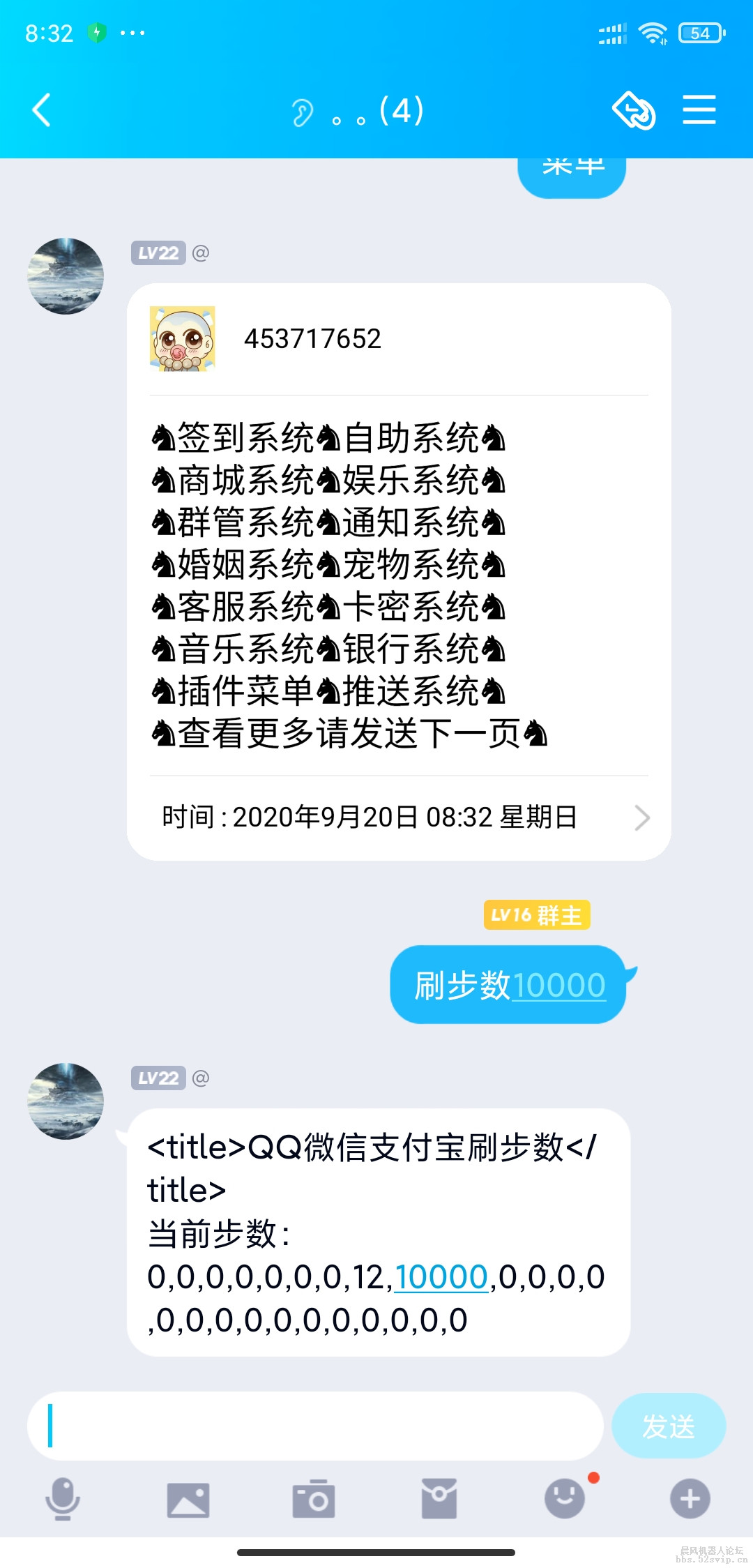753x1568 pixels.
Task: Tap the plus icon for more features
Action: [x=689, y=1497]
